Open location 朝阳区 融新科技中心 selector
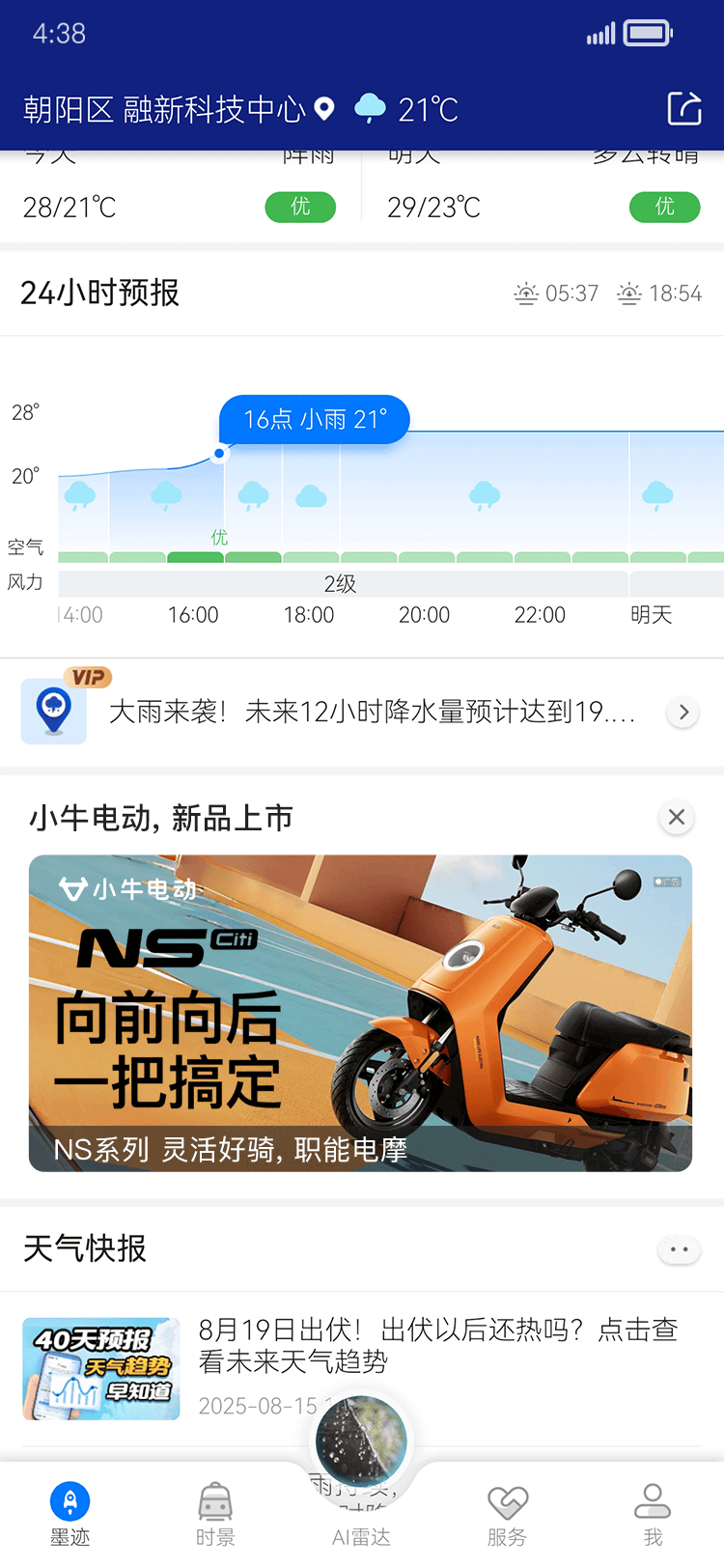The image size is (724, 1568). [x=179, y=109]
